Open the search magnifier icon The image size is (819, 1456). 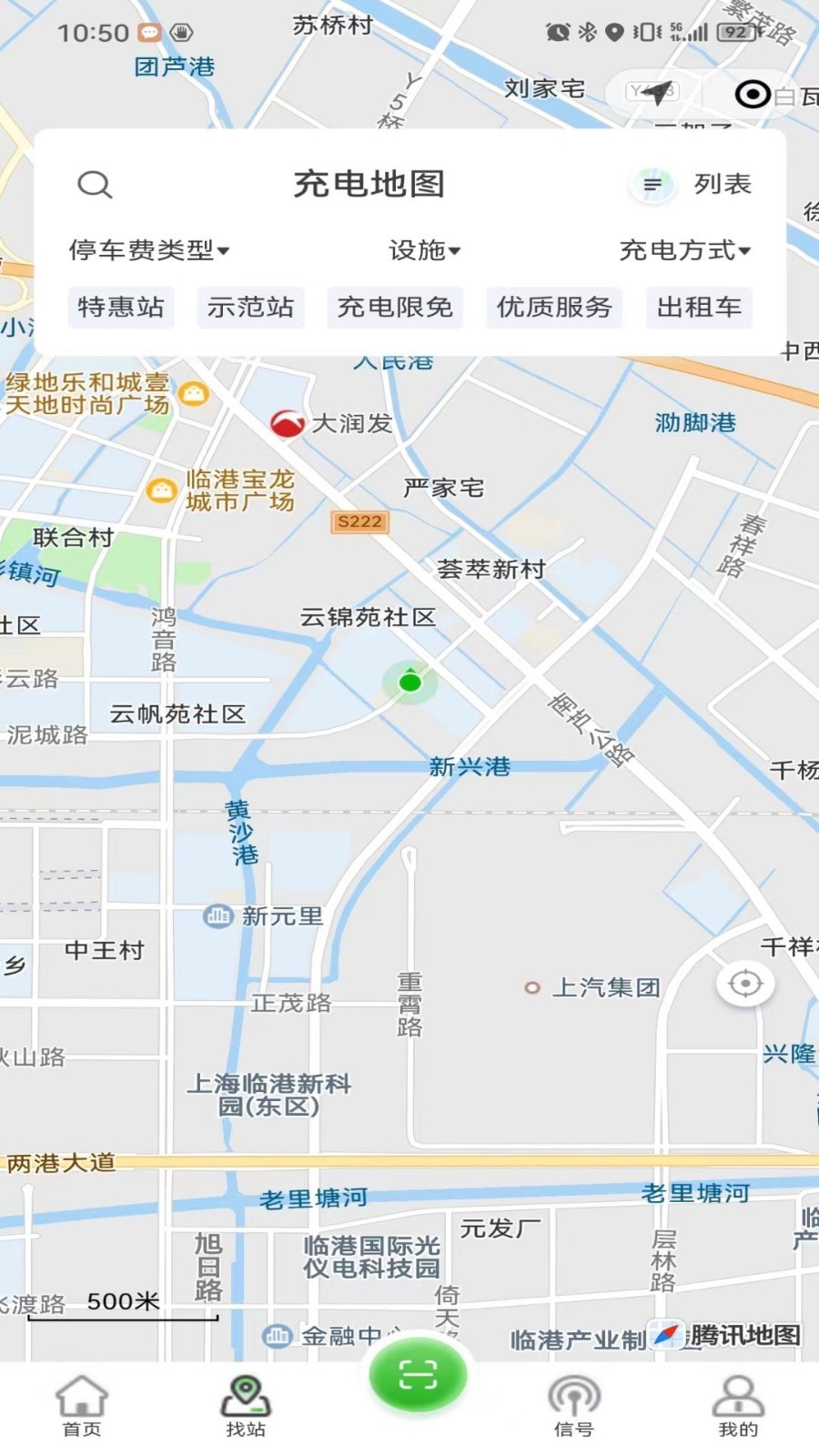(95, 185)
